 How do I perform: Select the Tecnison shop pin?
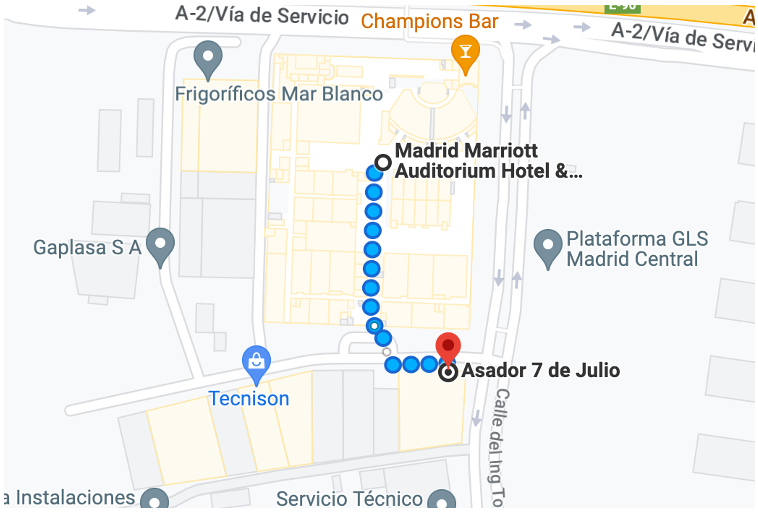256,364
